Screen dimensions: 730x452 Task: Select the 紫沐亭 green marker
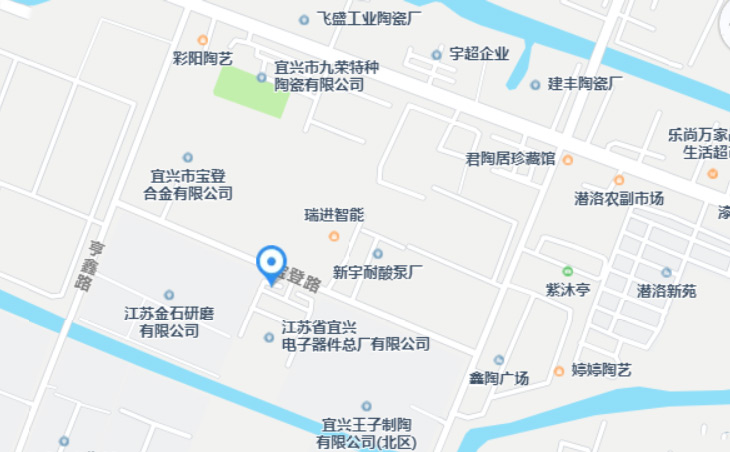[568, 271]
